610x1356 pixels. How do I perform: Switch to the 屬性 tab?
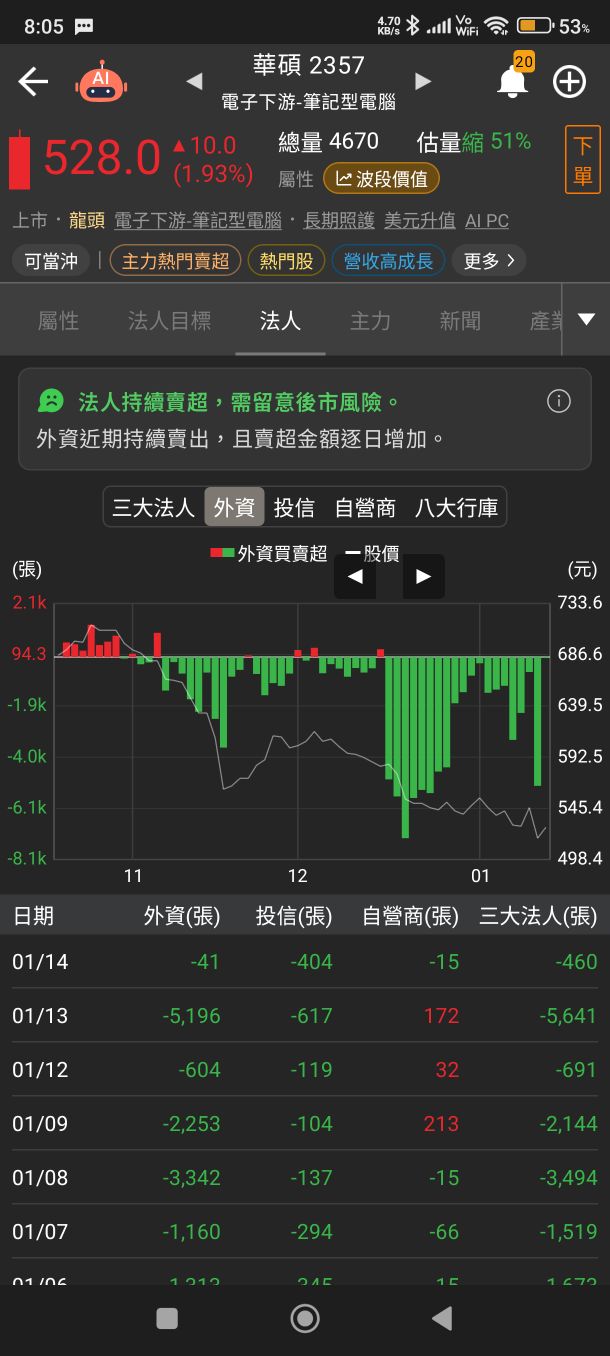[58, 320]
